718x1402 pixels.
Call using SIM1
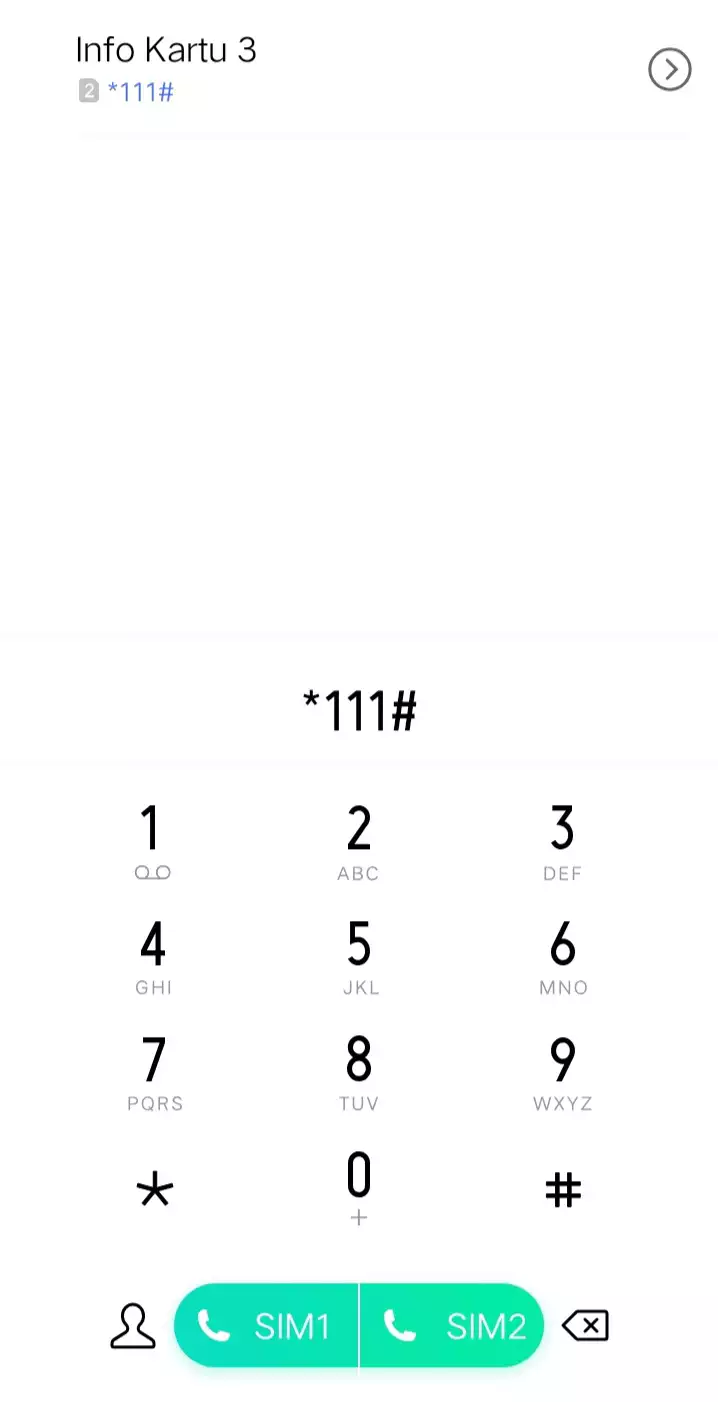266,1326
